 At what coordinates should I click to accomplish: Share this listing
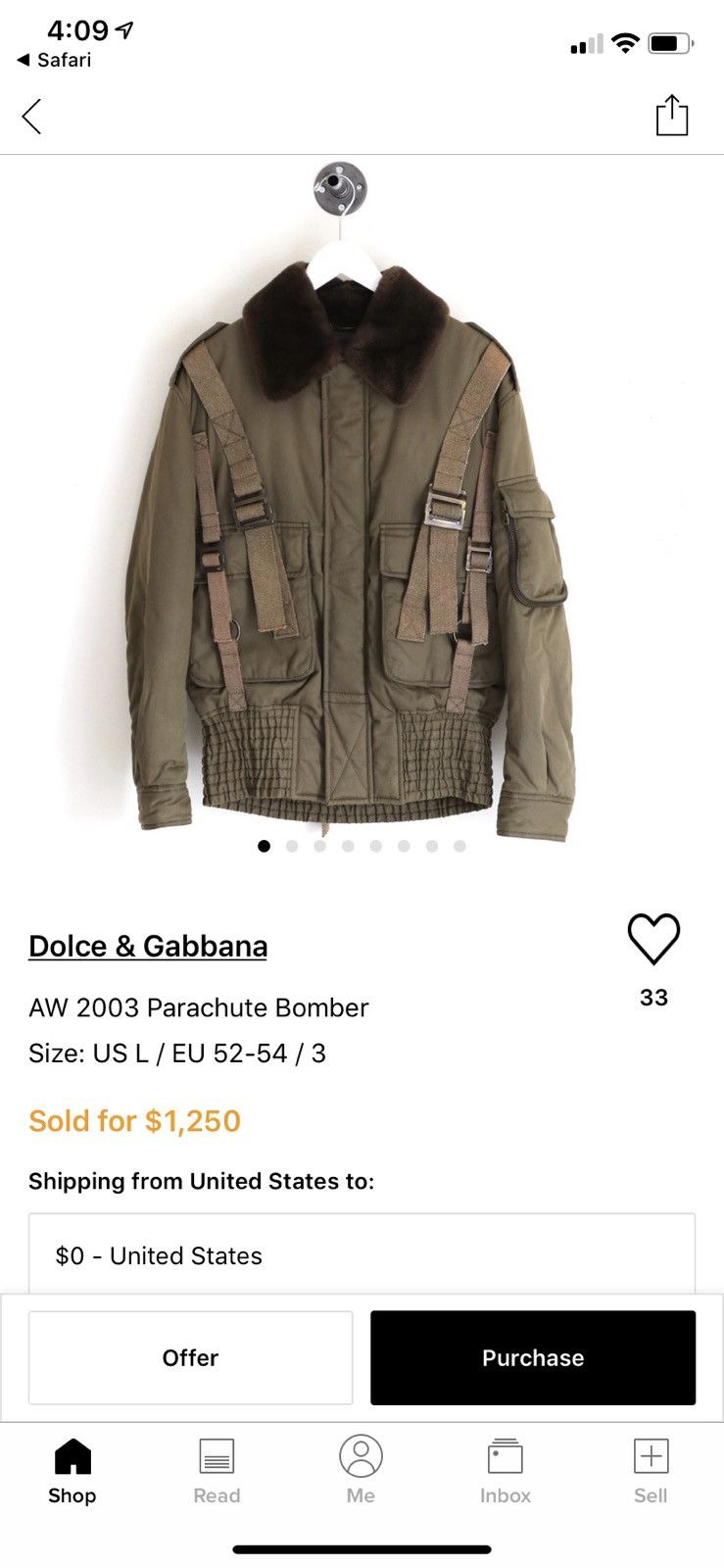tap(671, 115)
